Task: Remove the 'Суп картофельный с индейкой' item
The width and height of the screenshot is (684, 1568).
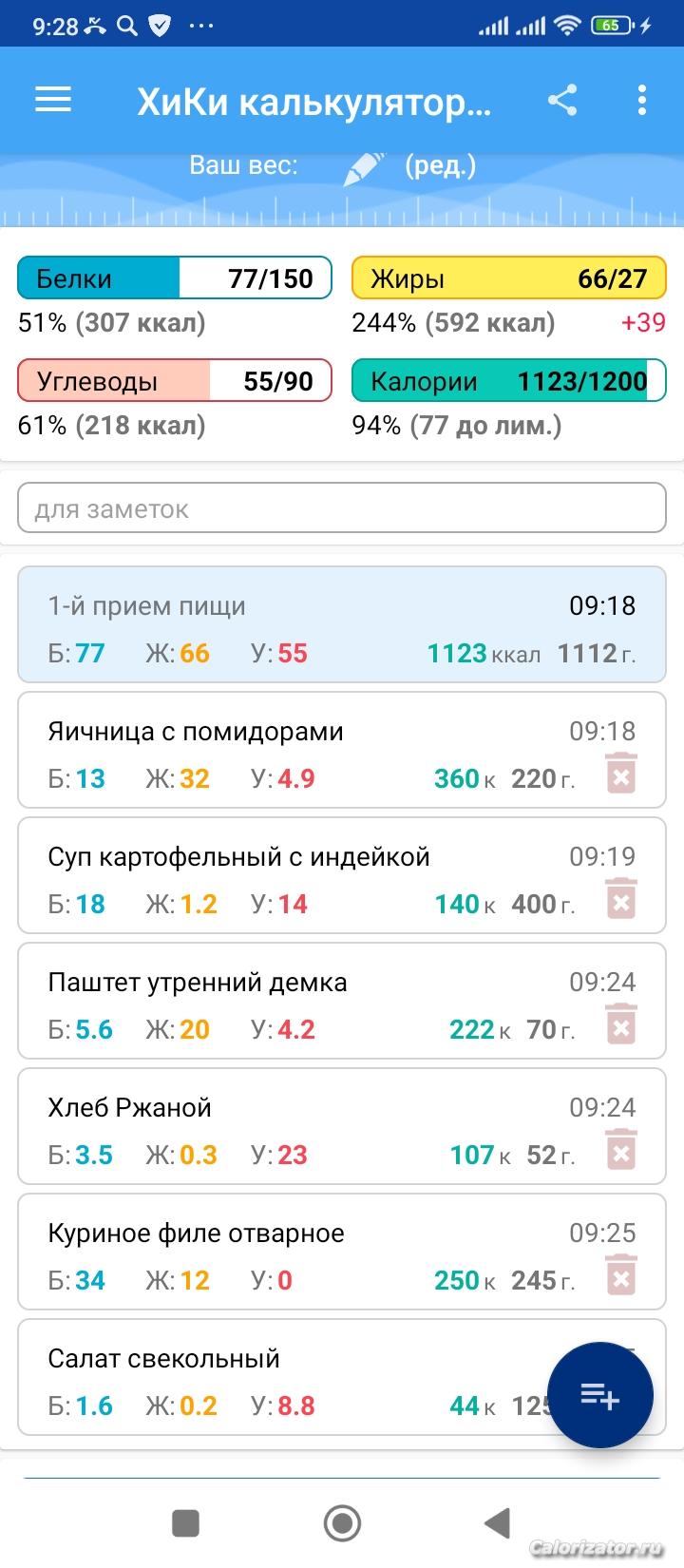Action: pyautogui.click(x=621, y=900)
